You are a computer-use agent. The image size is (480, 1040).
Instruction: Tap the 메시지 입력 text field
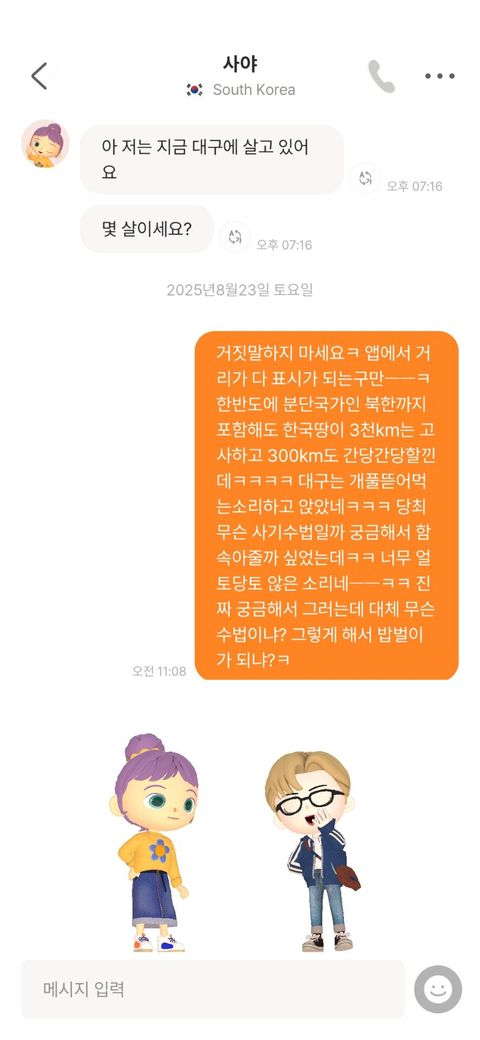click(213, 990)
